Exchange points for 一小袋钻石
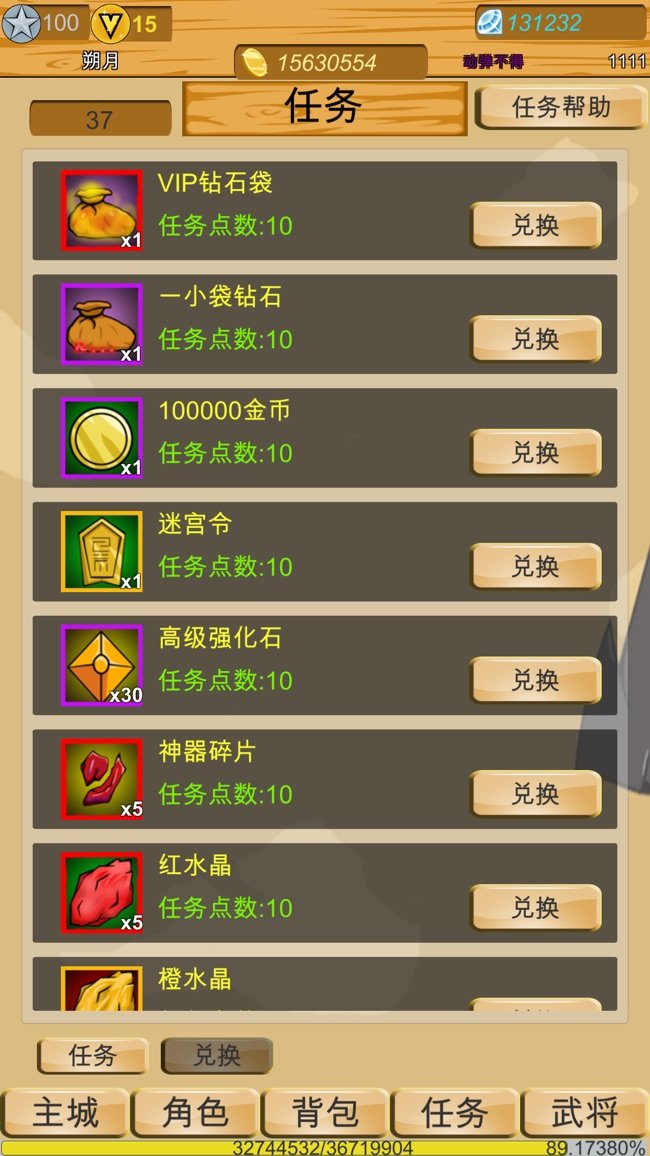 [x=535, y=340]
